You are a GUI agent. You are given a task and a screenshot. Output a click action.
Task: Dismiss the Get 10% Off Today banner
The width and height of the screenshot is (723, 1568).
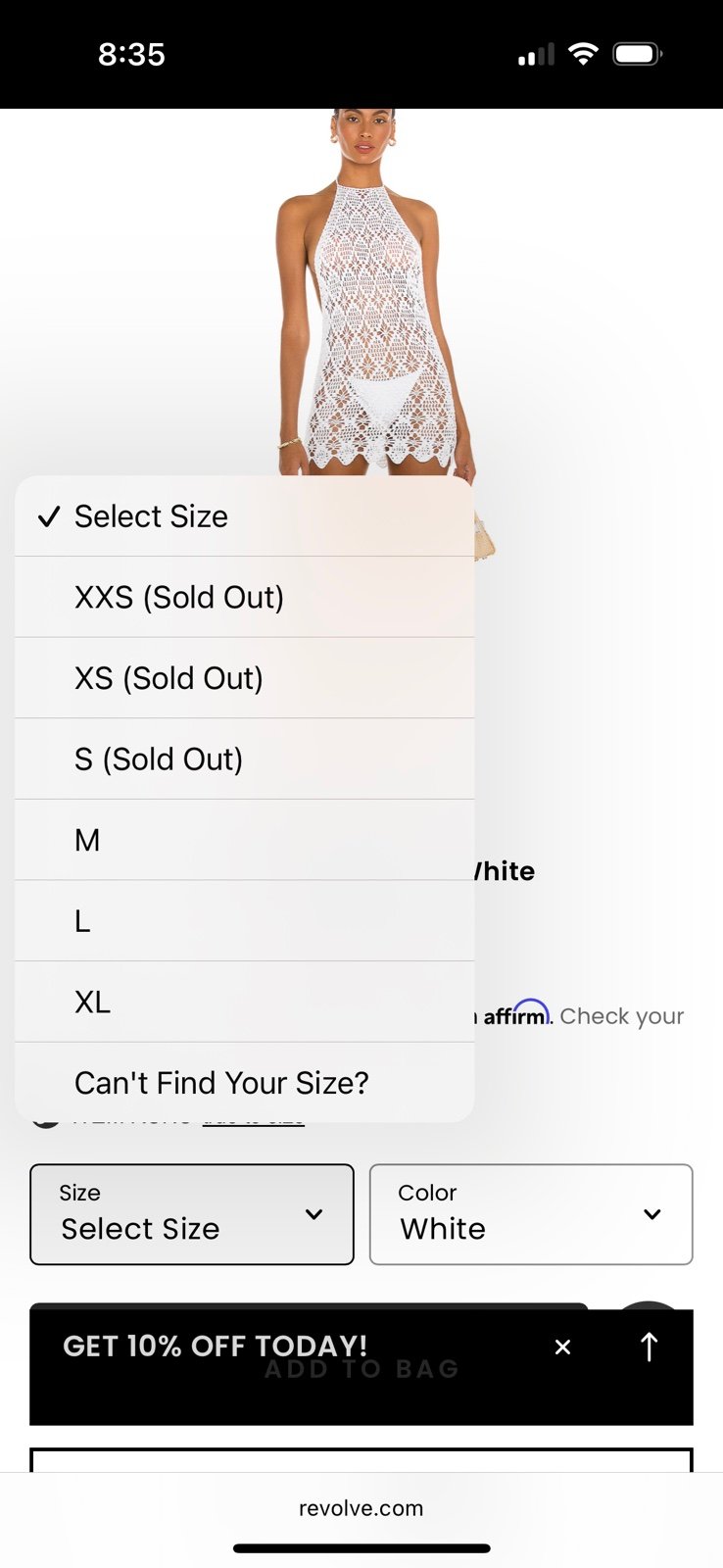[x=562, y=1347]
